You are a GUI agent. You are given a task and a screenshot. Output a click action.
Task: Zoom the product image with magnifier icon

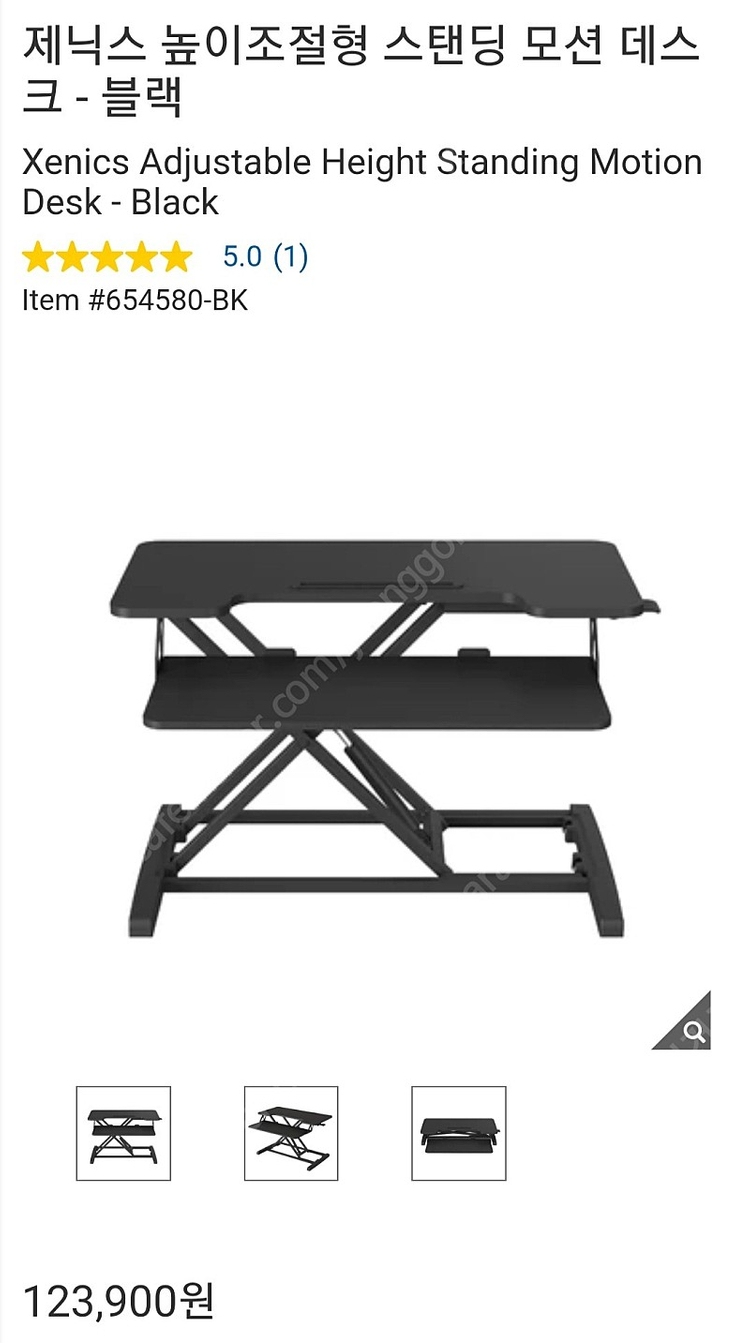[690, 1028]
